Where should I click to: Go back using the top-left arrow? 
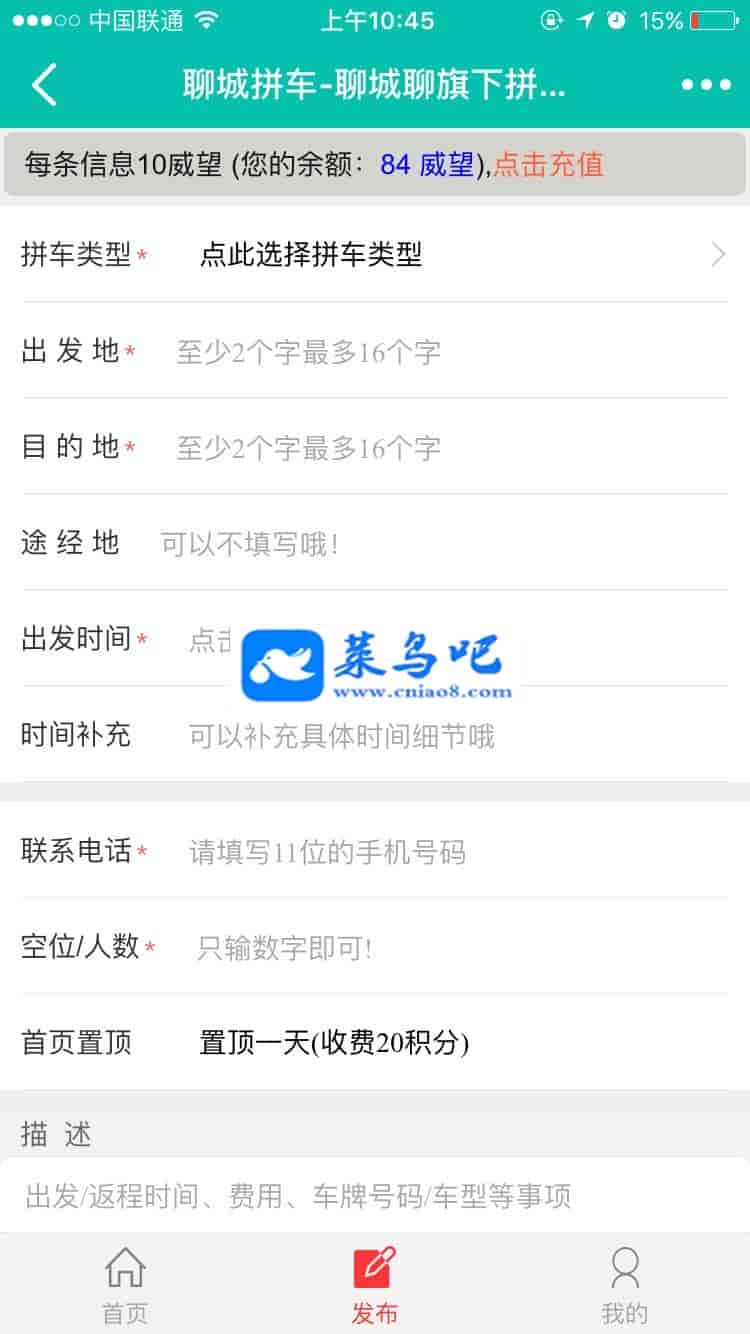point(44,85)
